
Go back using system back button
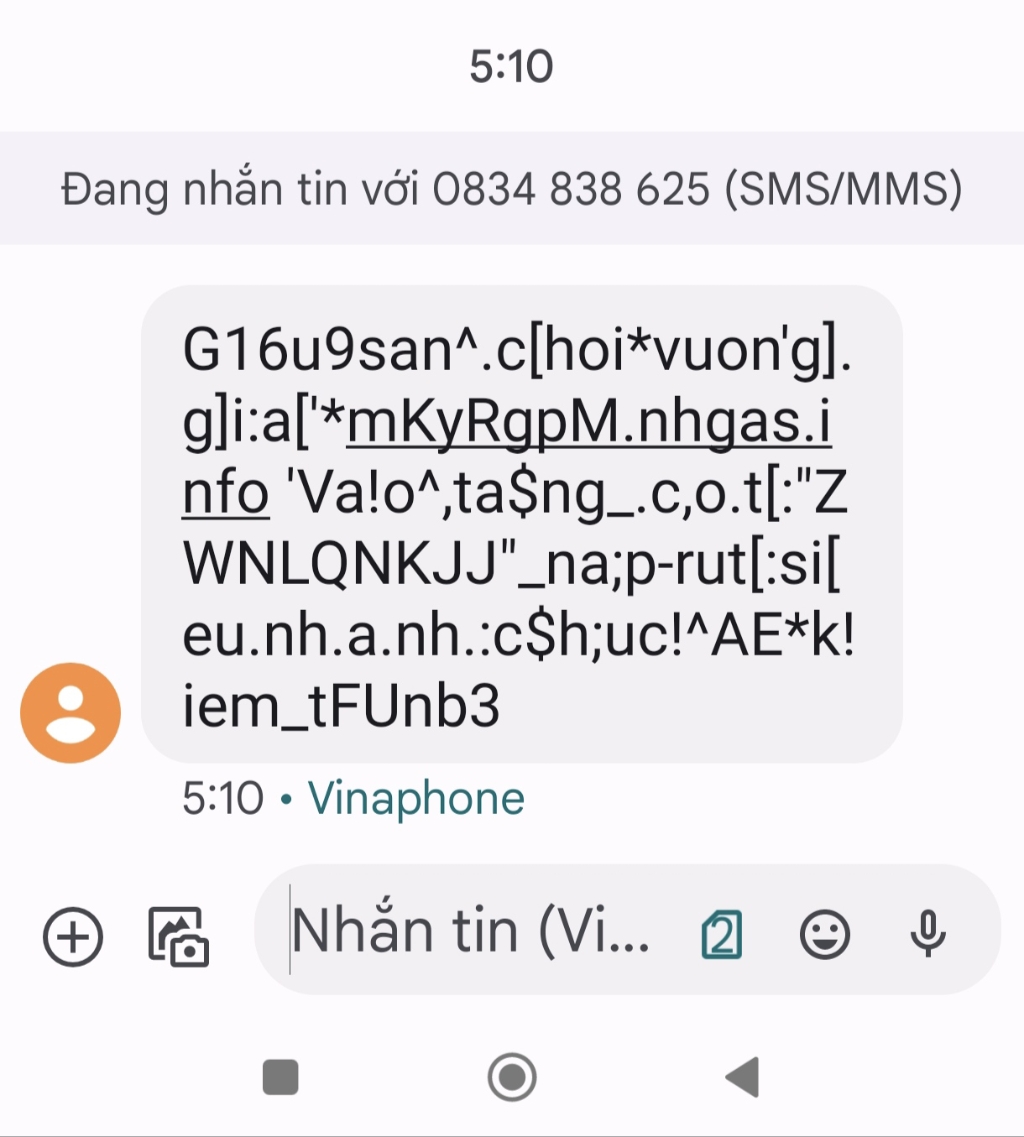(742, 1077)
